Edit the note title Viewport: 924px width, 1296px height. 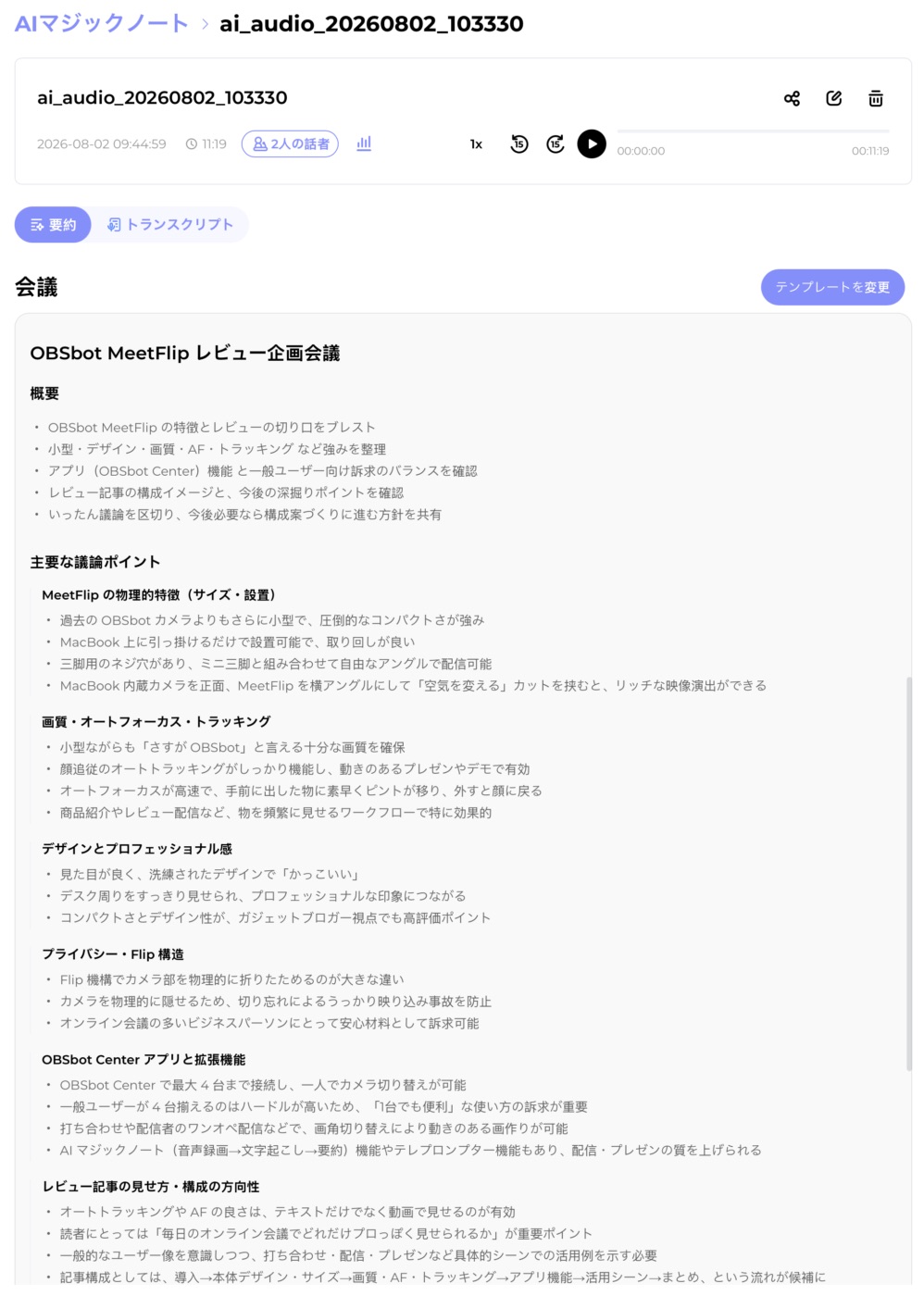833,98
